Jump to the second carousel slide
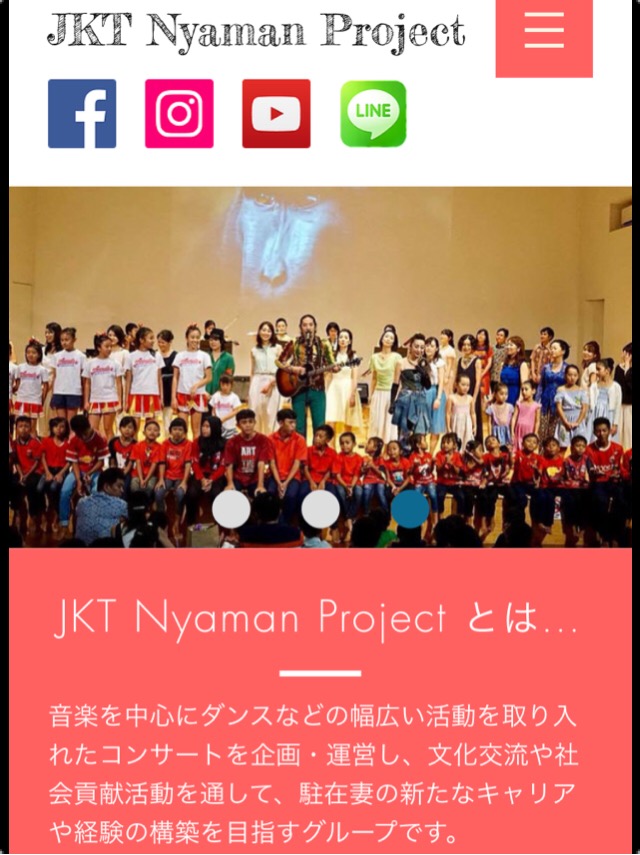This screenshot has width=640, height=855. (321, 509)
